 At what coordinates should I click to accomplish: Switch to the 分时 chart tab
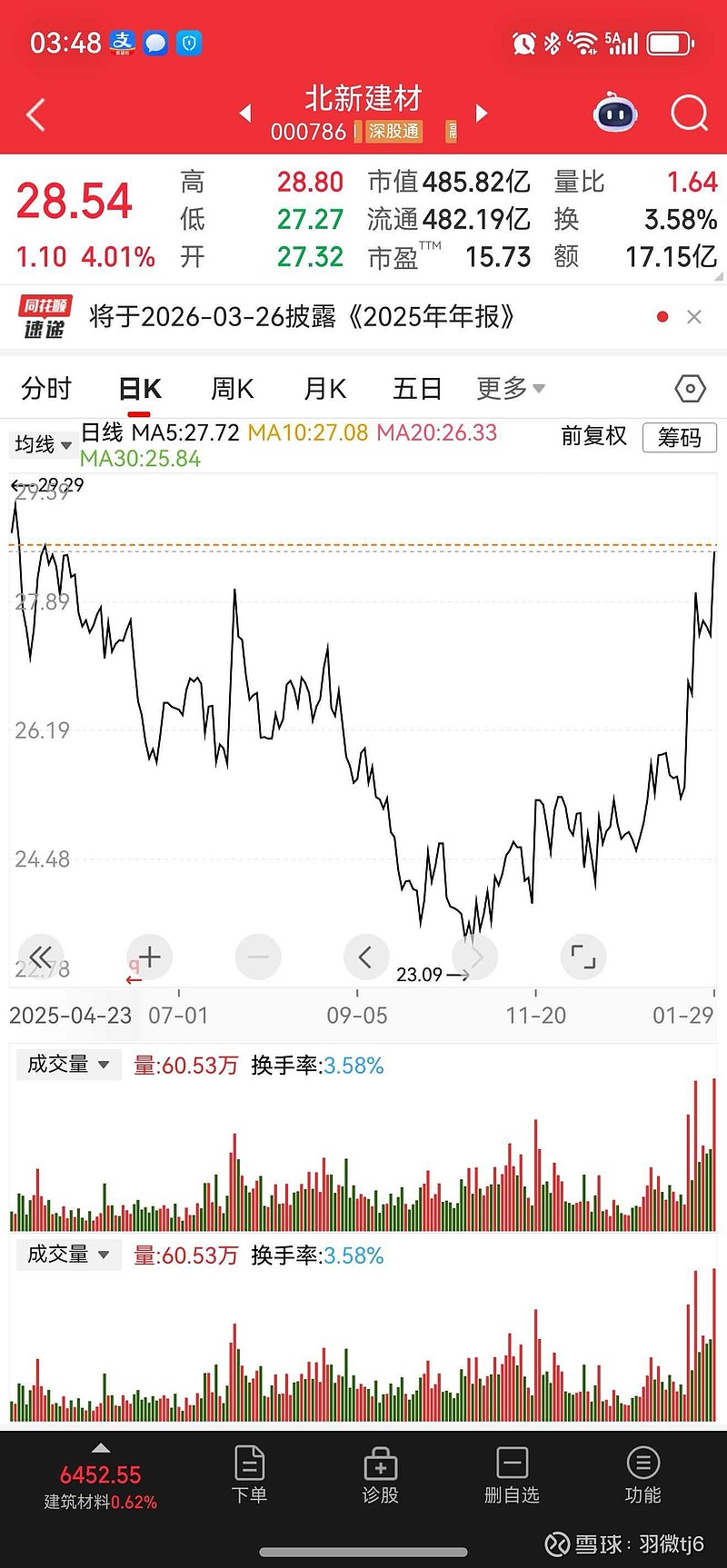click(x=46, y=389)
